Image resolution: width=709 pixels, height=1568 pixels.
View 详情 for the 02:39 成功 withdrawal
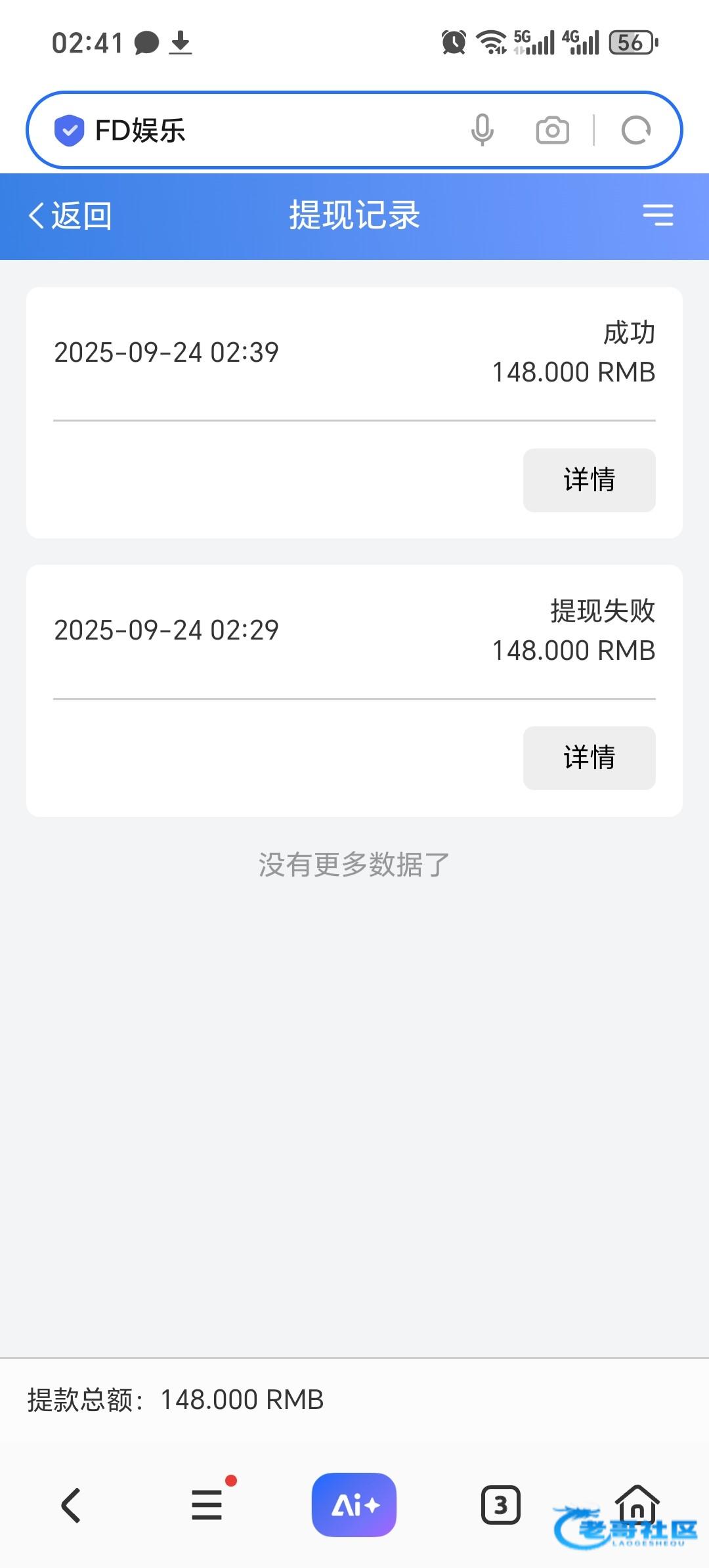[x=589, y=480]
